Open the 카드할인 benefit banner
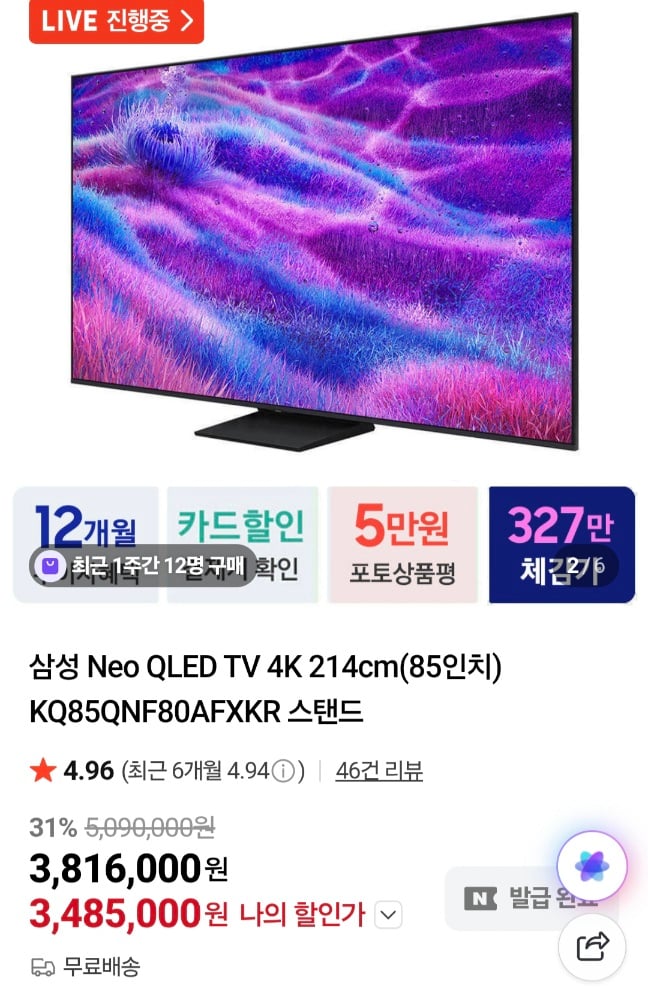The image size is (648, 1004). pos(242,522)
